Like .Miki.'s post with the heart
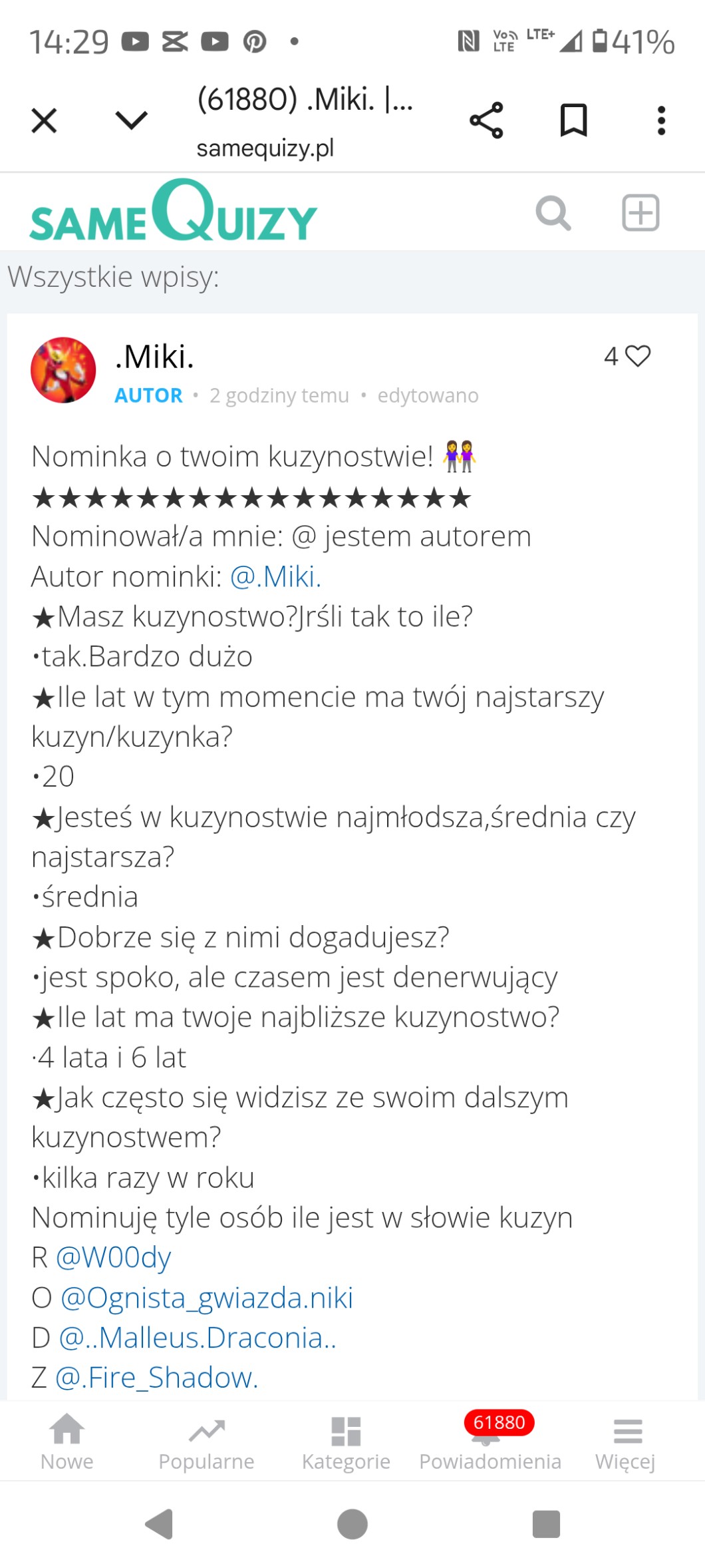The image size is (705, 1568). point(638,356)
